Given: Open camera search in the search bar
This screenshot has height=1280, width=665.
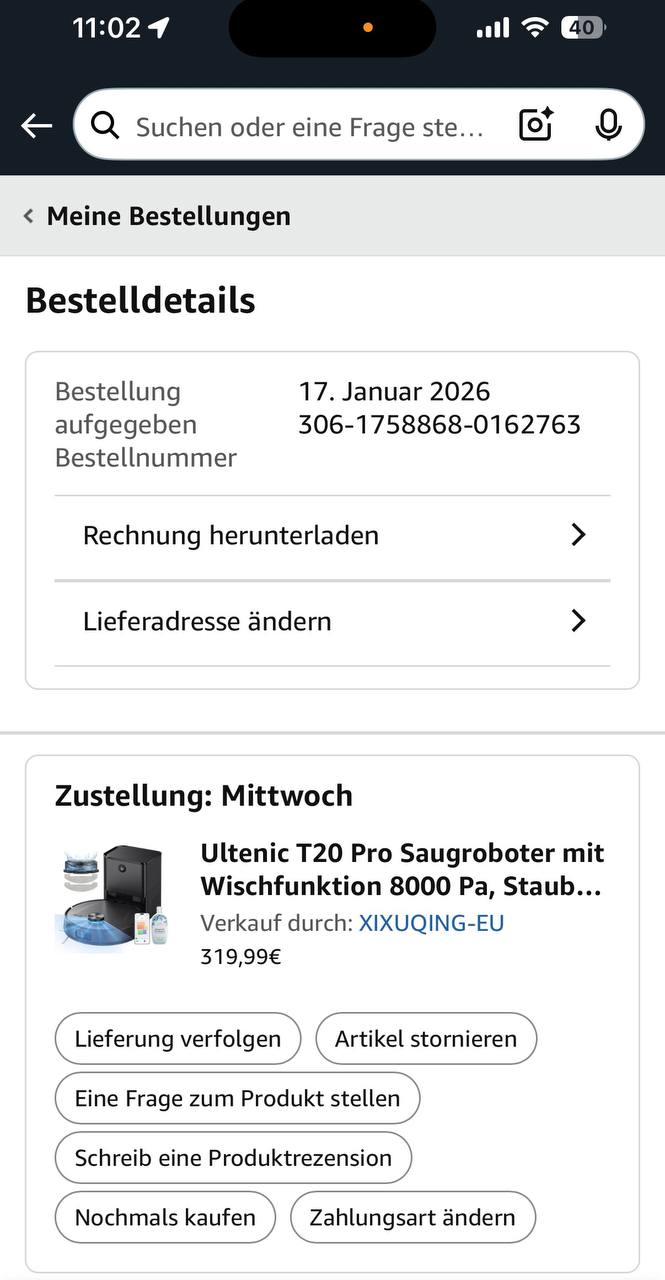Looking at the screenshot, I should (x=536, y=125).
